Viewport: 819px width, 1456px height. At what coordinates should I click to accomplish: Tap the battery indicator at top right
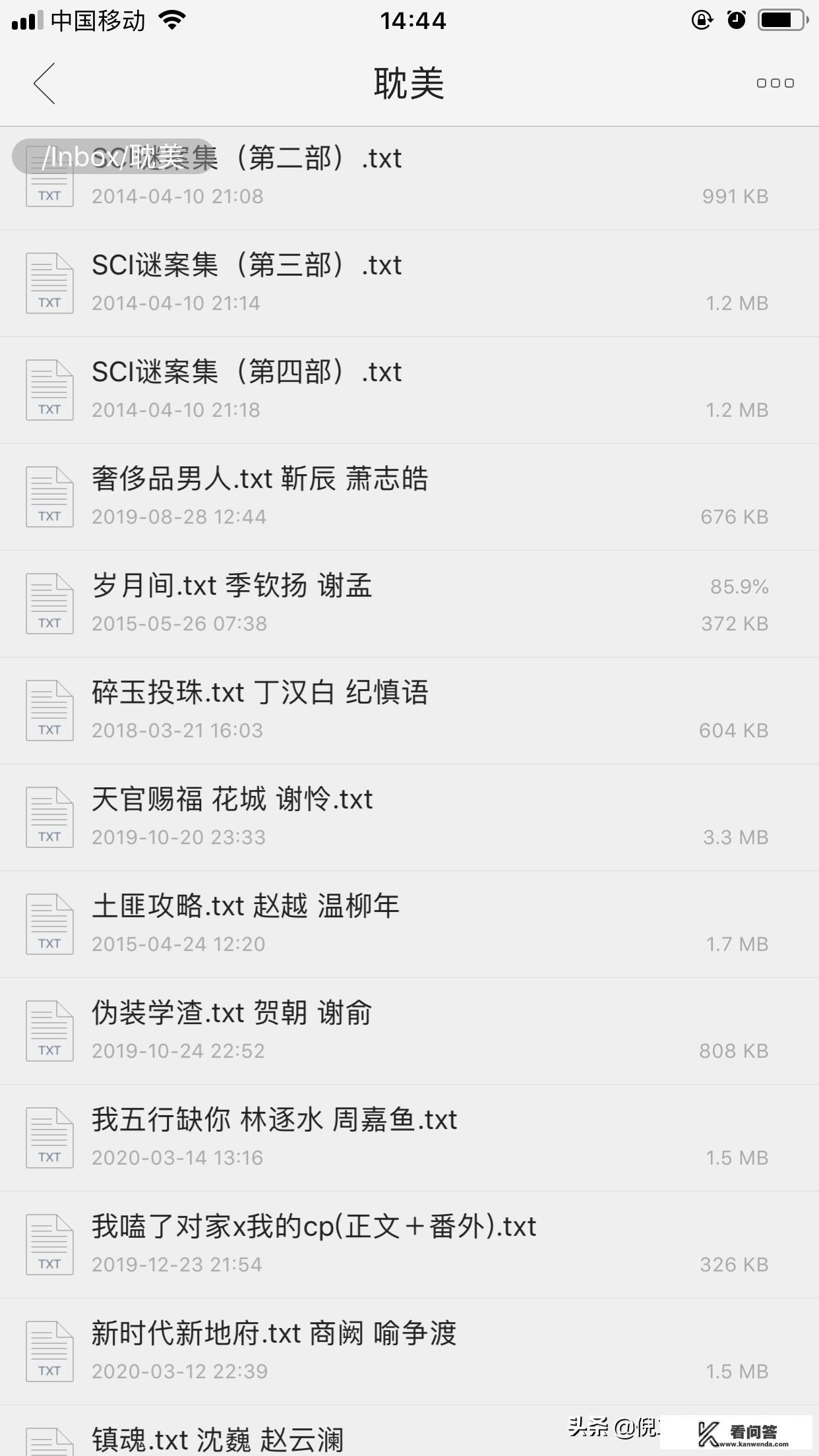(781, 20)
